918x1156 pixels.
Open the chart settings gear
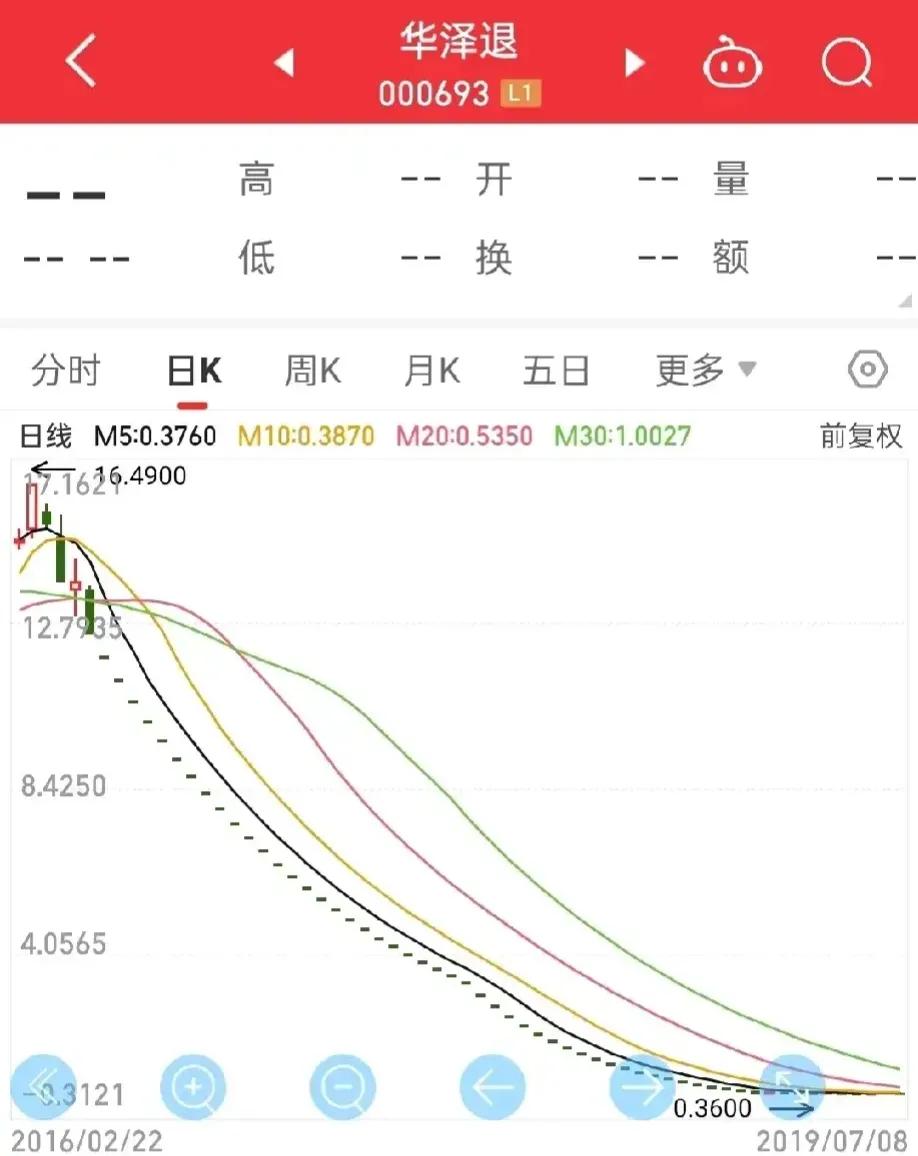(x=866, y=369)
